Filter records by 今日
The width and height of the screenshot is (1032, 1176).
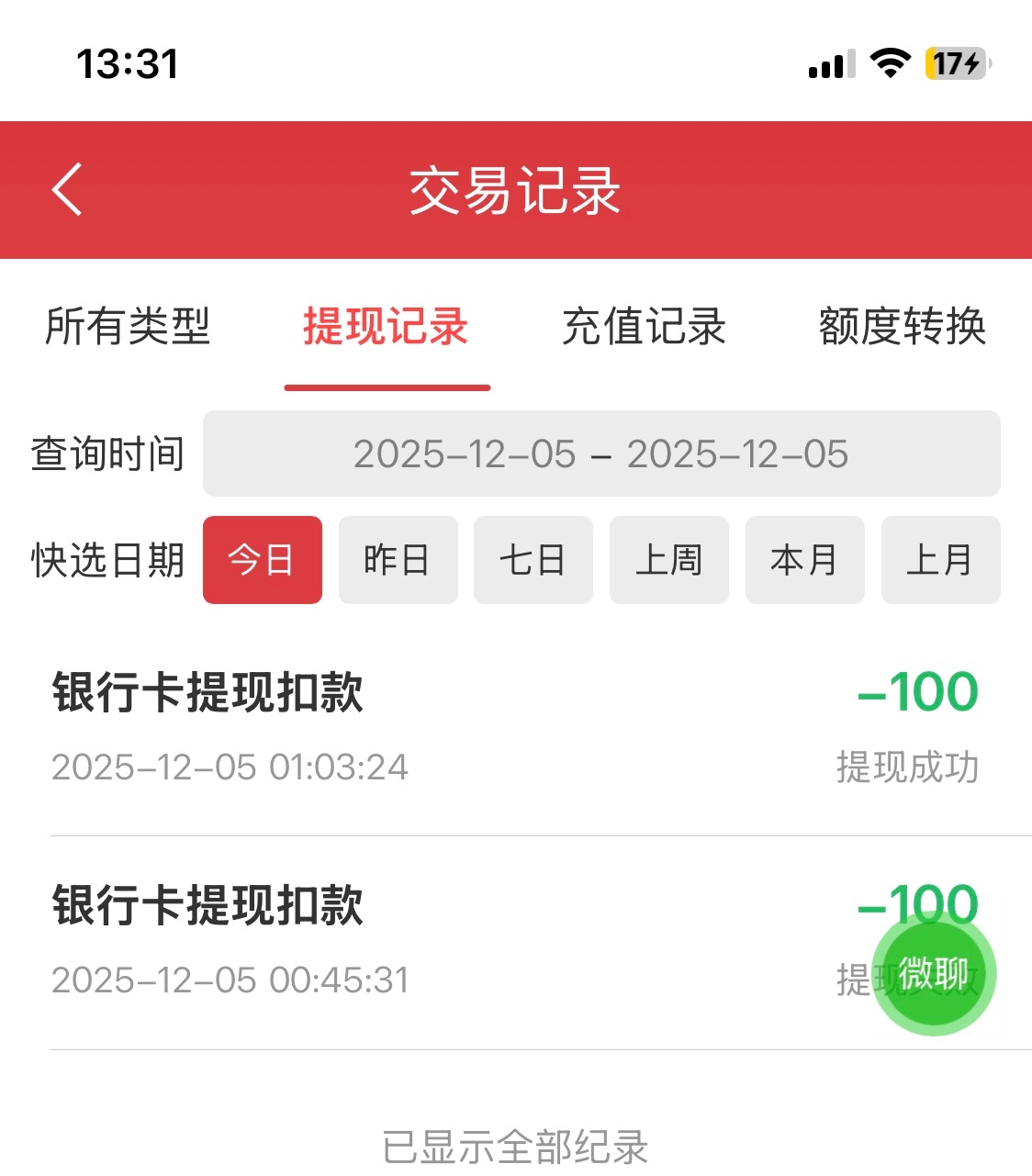[x=262, y=560]
